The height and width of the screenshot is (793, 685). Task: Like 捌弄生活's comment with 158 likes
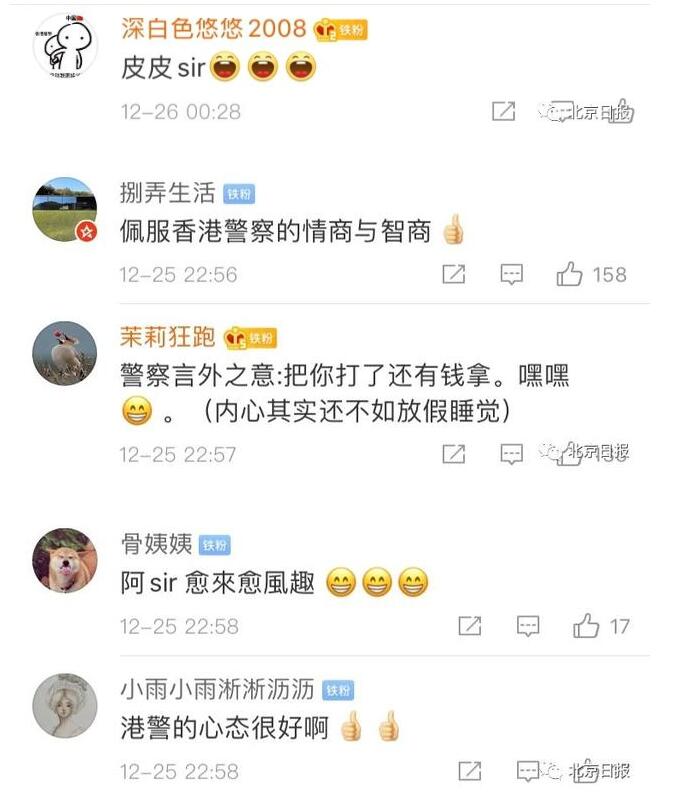pyautogui.click(x=572, y=274)
